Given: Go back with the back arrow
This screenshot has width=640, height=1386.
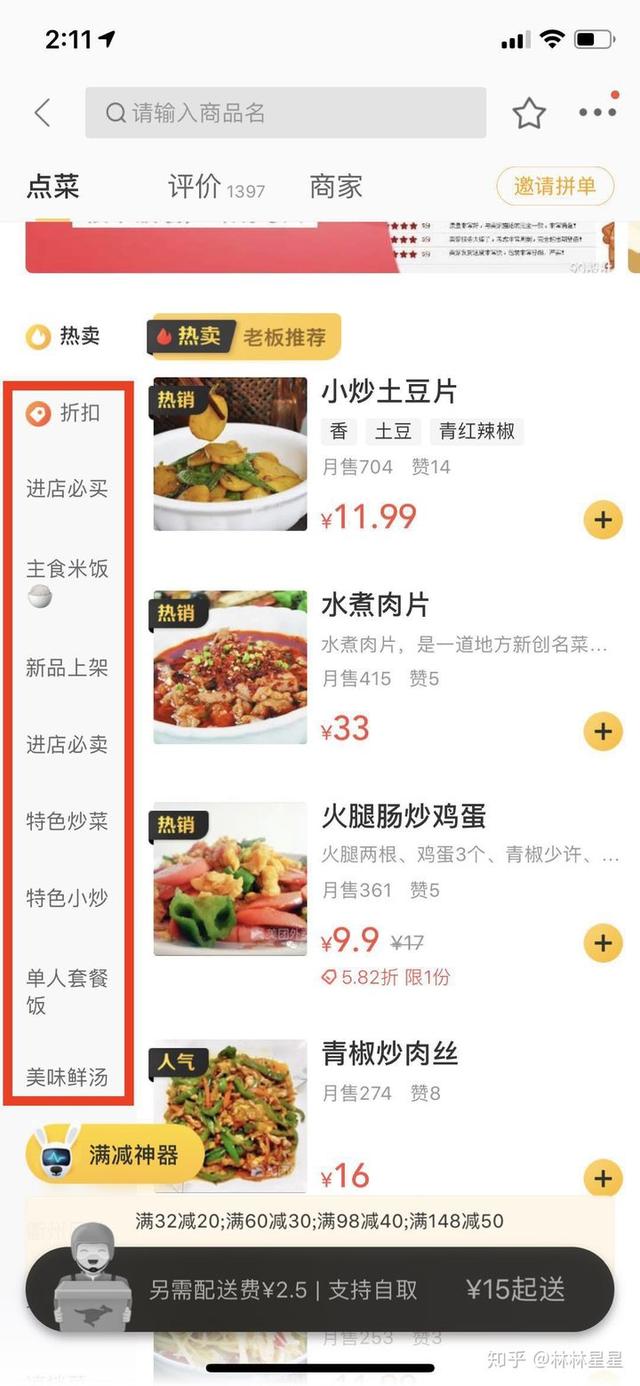Looking at the screenshot, I should [42, 113].
